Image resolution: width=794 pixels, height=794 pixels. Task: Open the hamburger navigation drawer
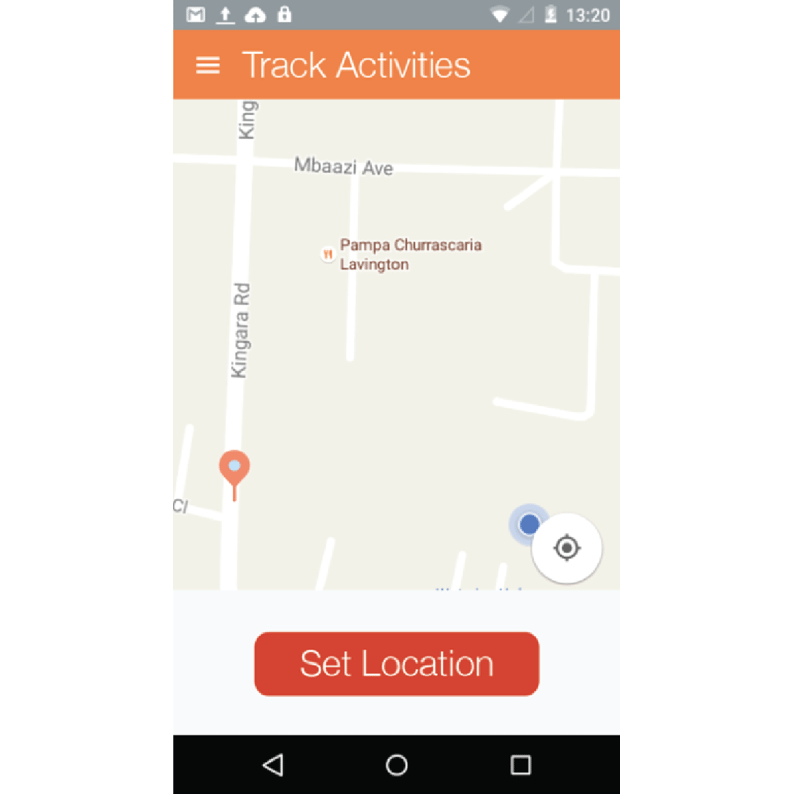208,66
